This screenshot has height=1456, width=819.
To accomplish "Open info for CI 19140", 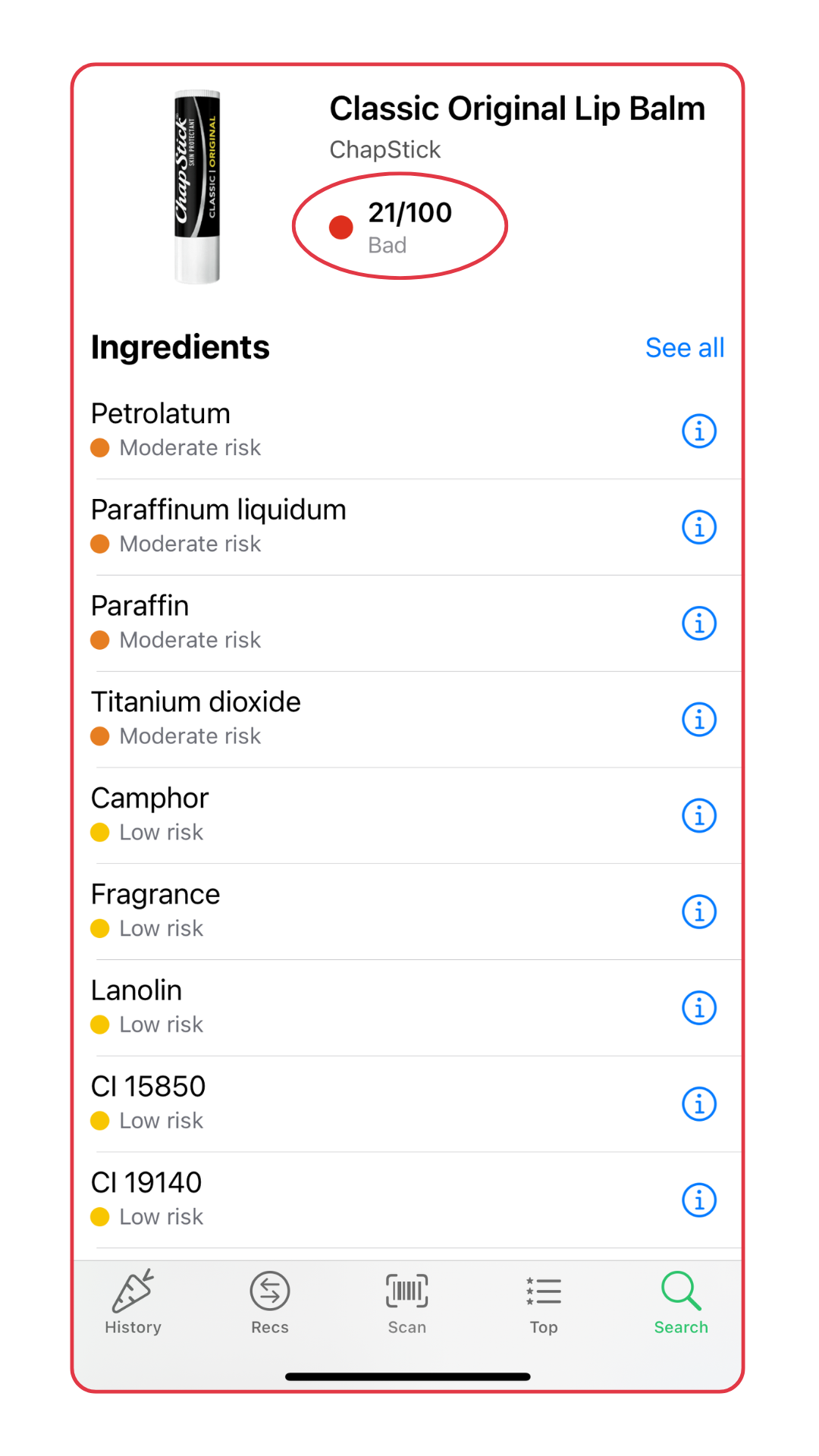I will pyautogui.click(x=699, y=1200).
